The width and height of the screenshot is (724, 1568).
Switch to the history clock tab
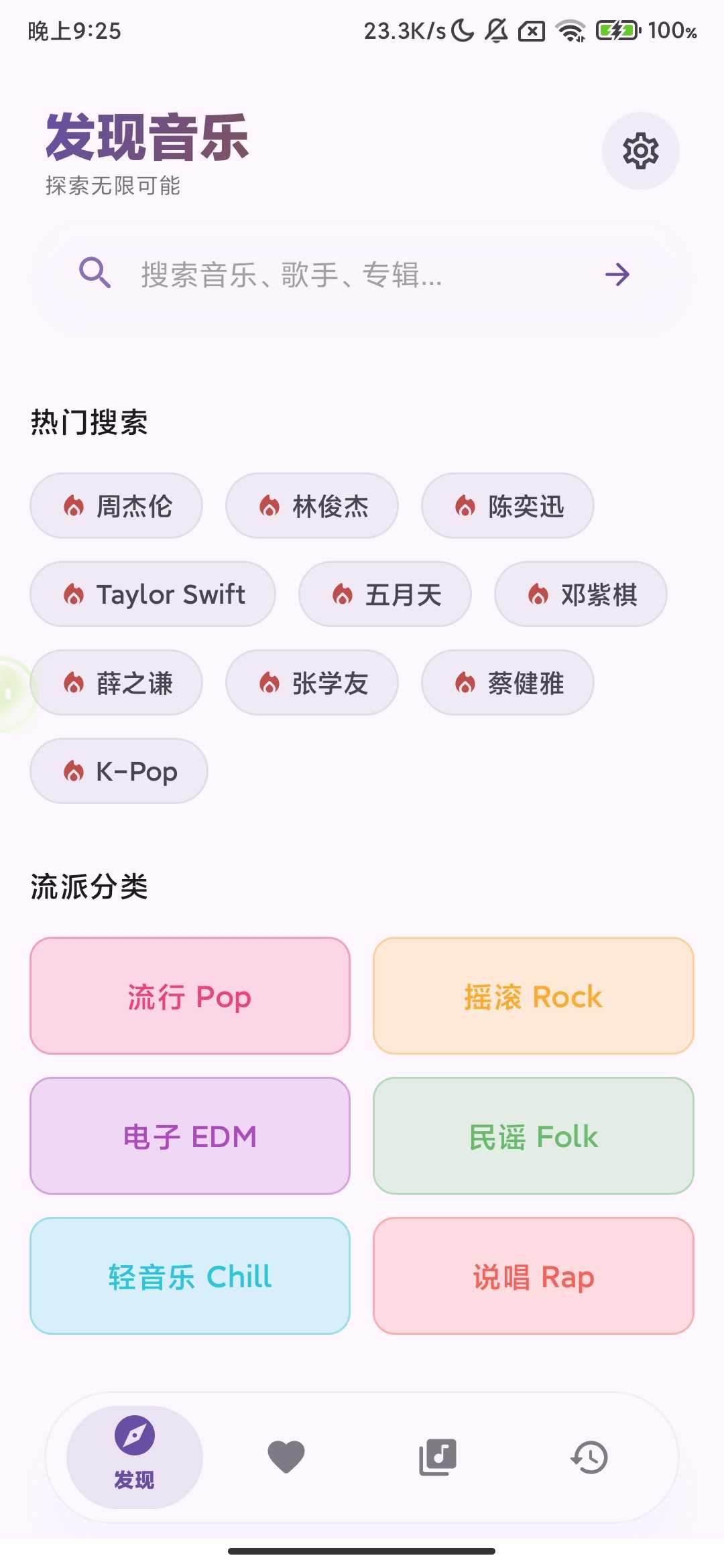[589, 1457]
